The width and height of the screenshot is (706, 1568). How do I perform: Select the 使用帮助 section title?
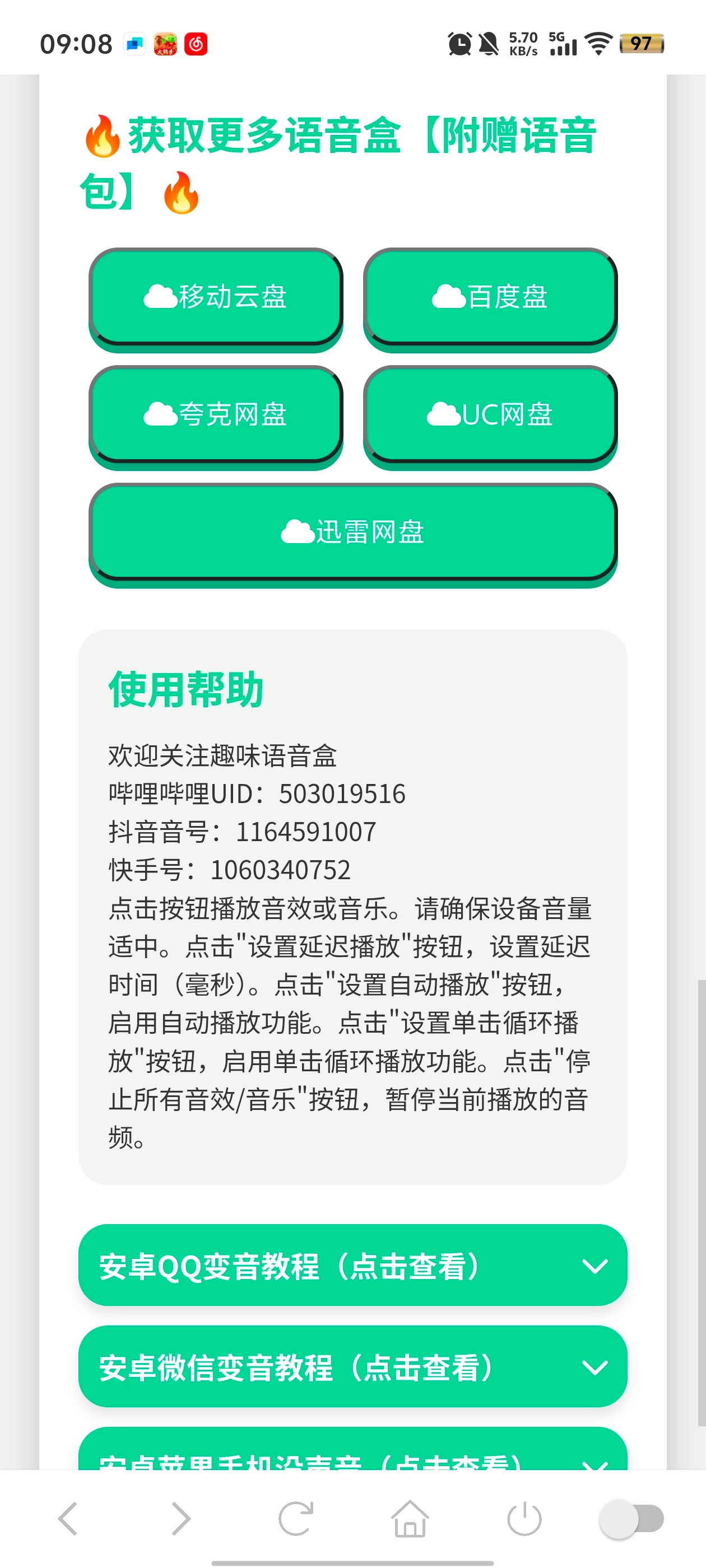(184, 691)
